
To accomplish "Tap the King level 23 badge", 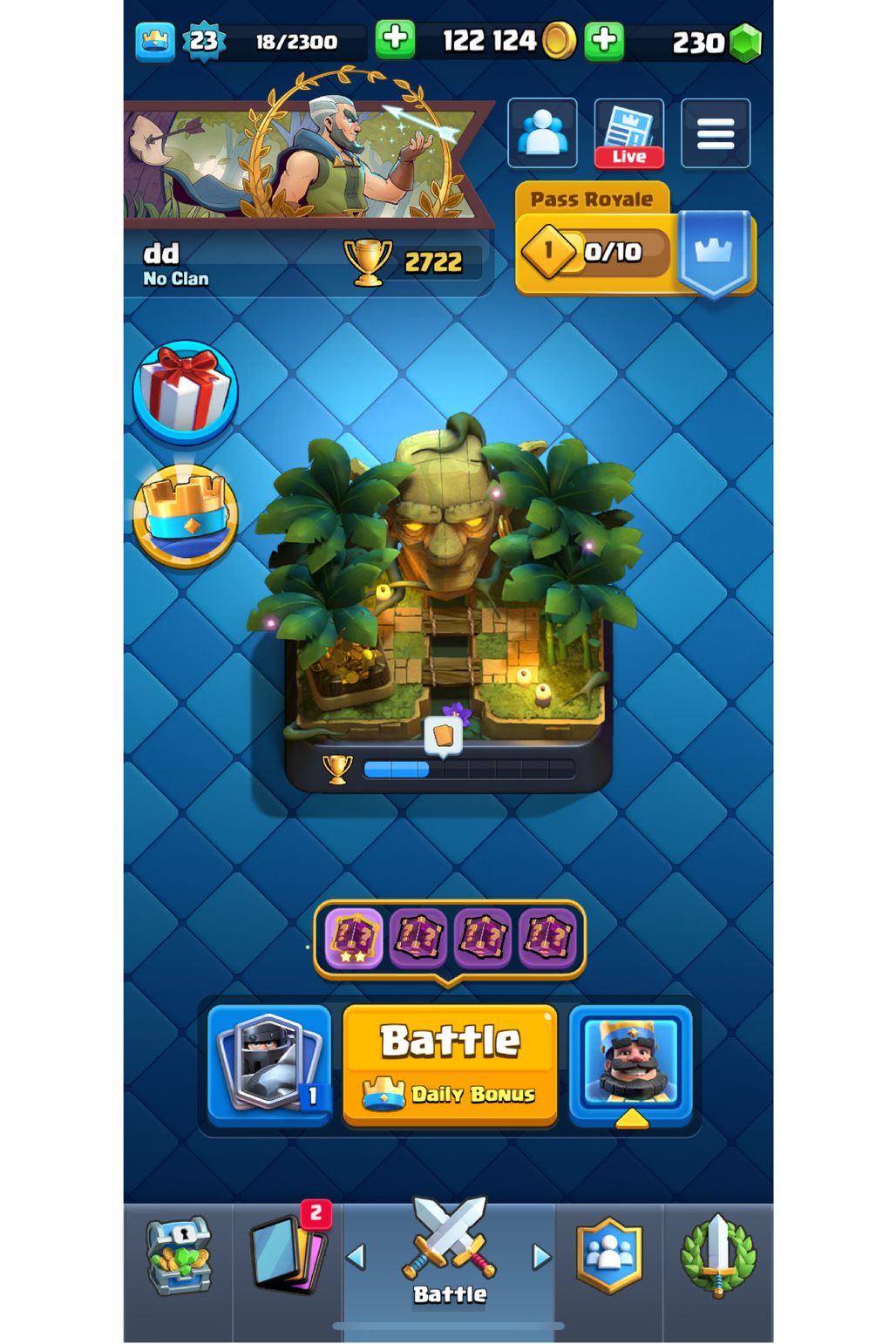I will coord(204,40).
